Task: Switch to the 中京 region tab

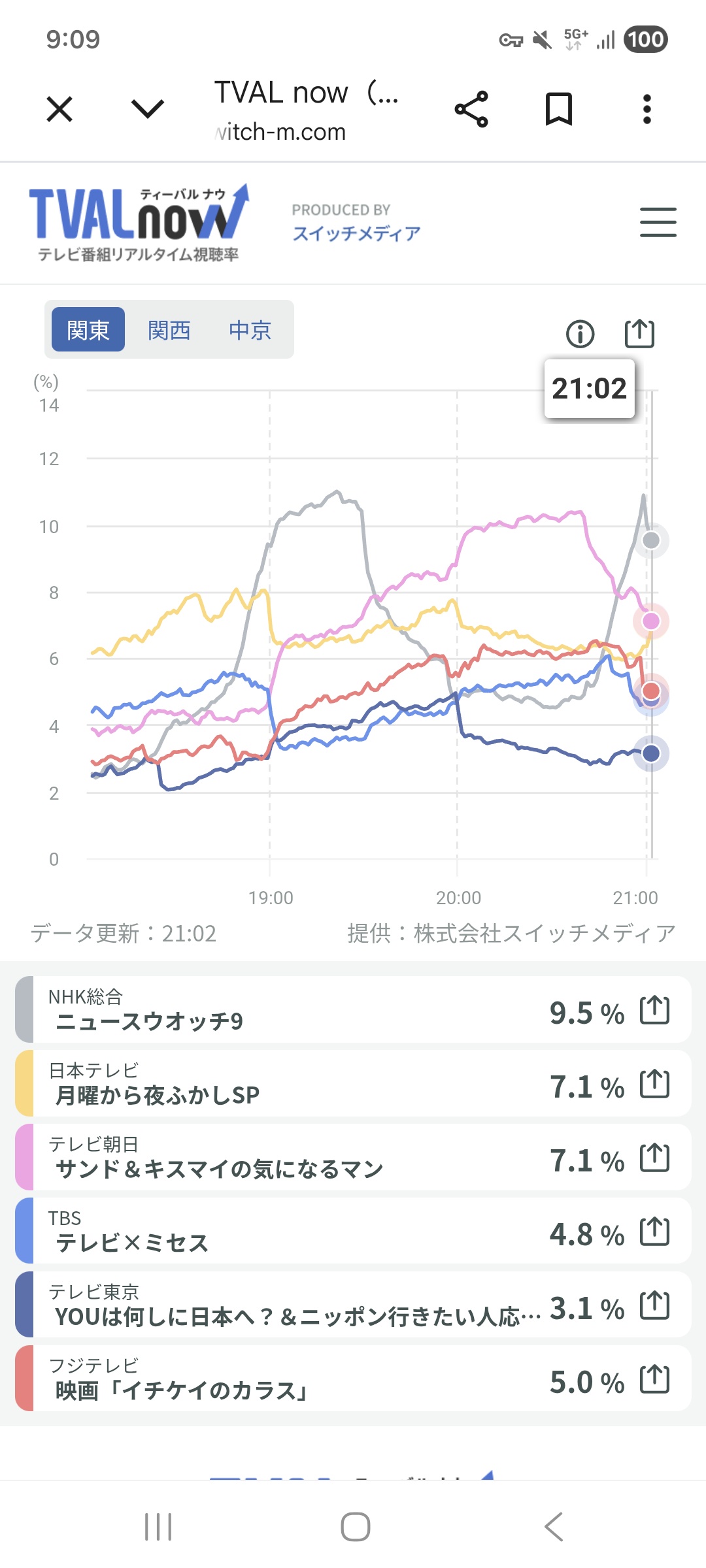Action: (x=250, y=330)
